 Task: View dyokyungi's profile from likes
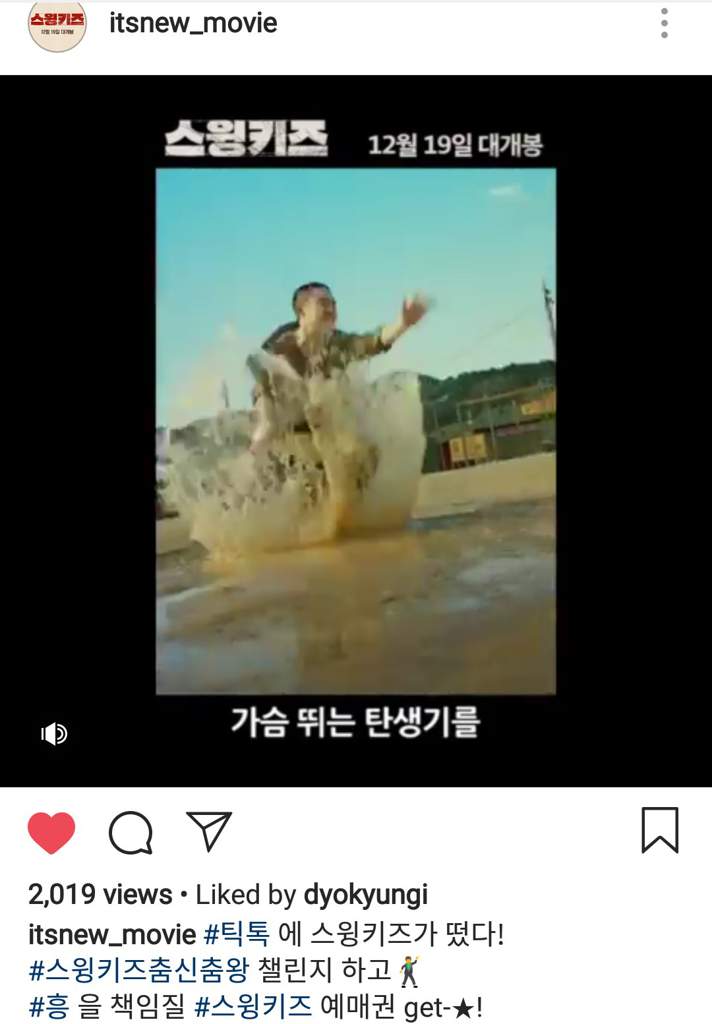365,893
